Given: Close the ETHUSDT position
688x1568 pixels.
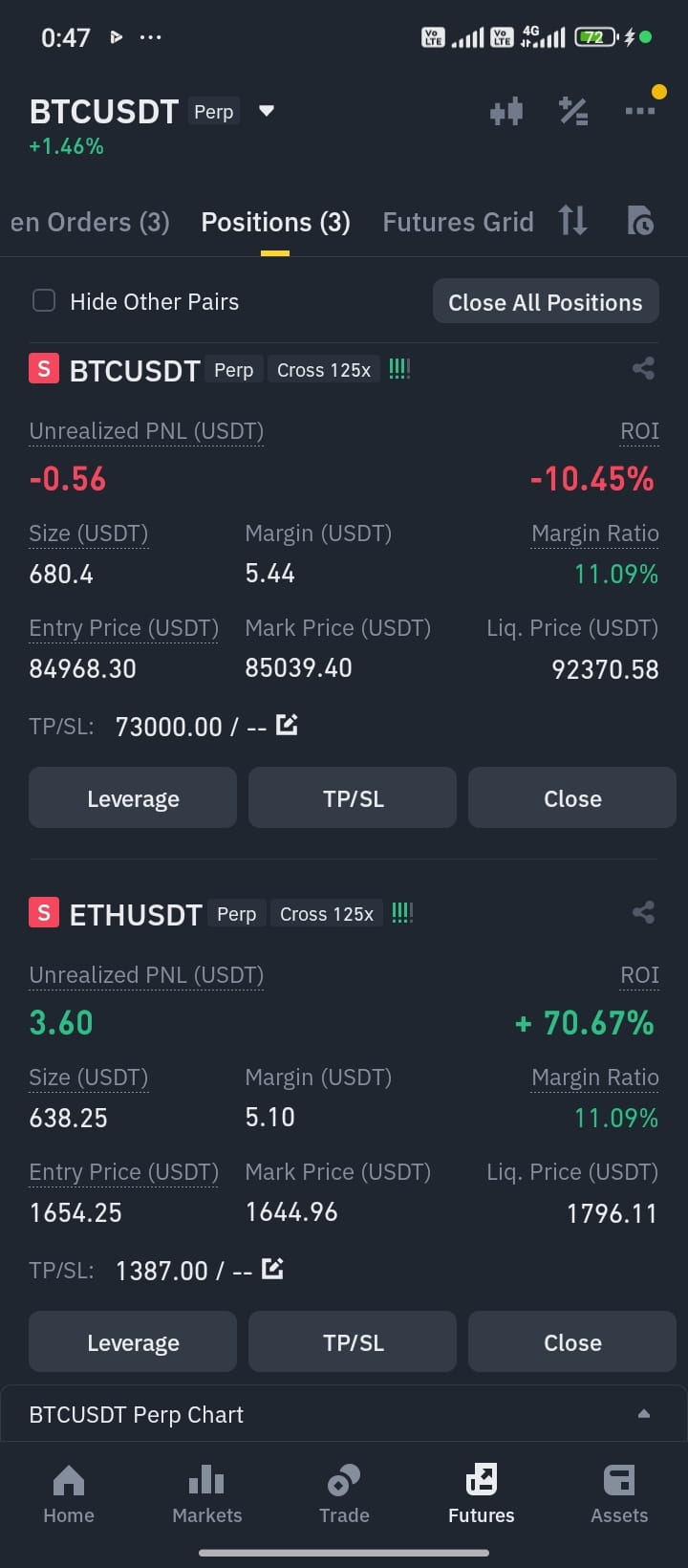Looking at the screenshot, I should click(572, 1342).
